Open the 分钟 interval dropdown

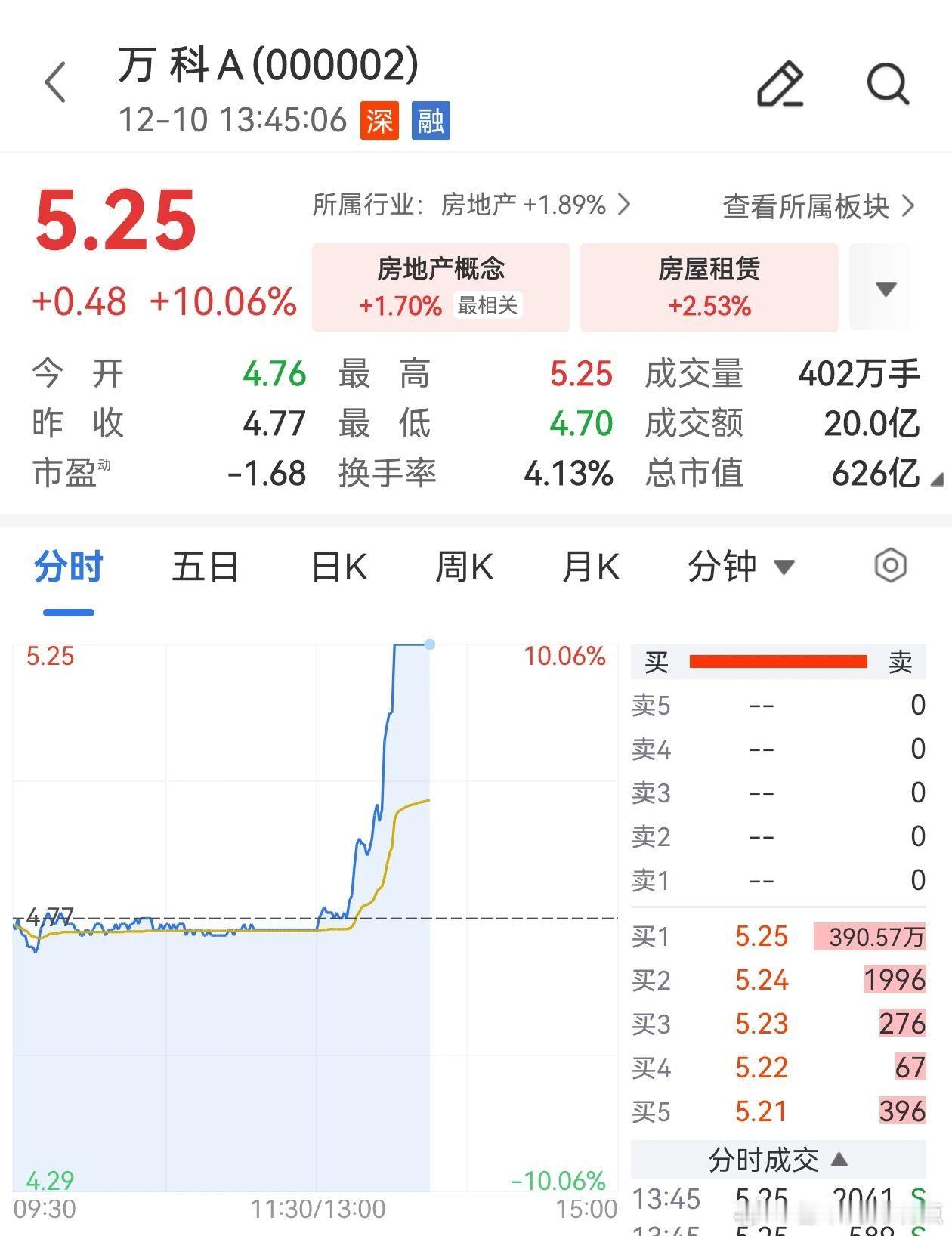(x=743, y=566)
